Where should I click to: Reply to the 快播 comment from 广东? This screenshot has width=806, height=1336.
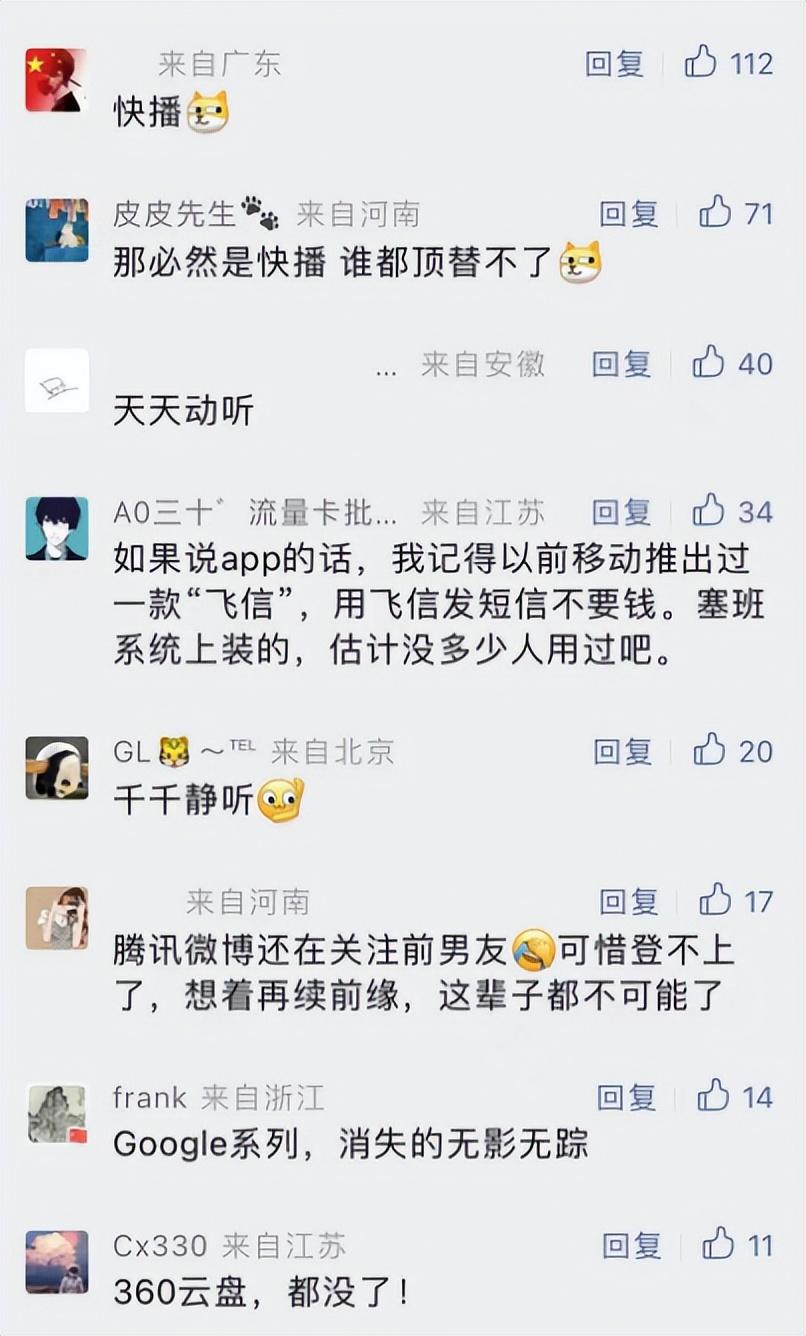coord(614,64)
